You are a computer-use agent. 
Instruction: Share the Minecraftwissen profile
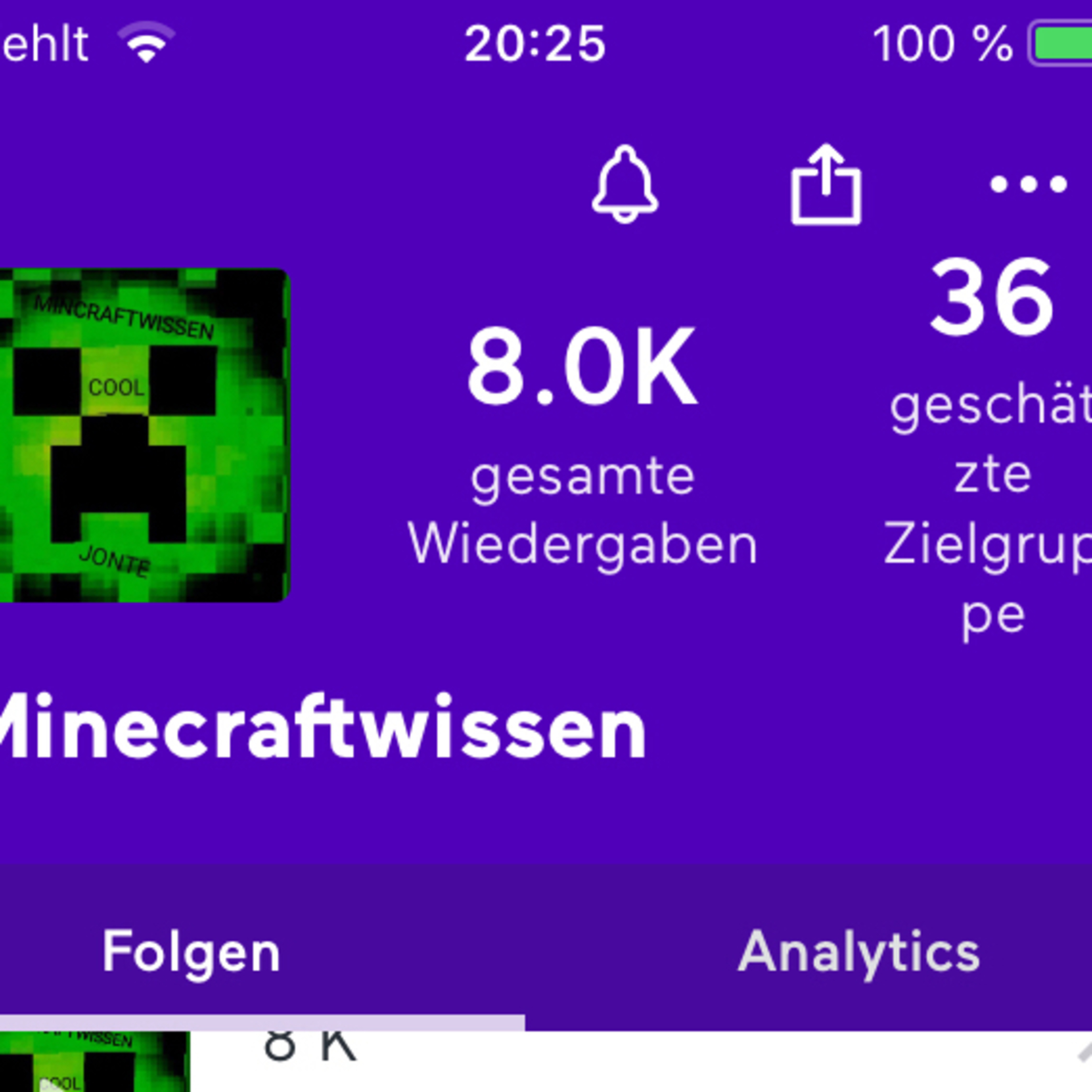826,185
